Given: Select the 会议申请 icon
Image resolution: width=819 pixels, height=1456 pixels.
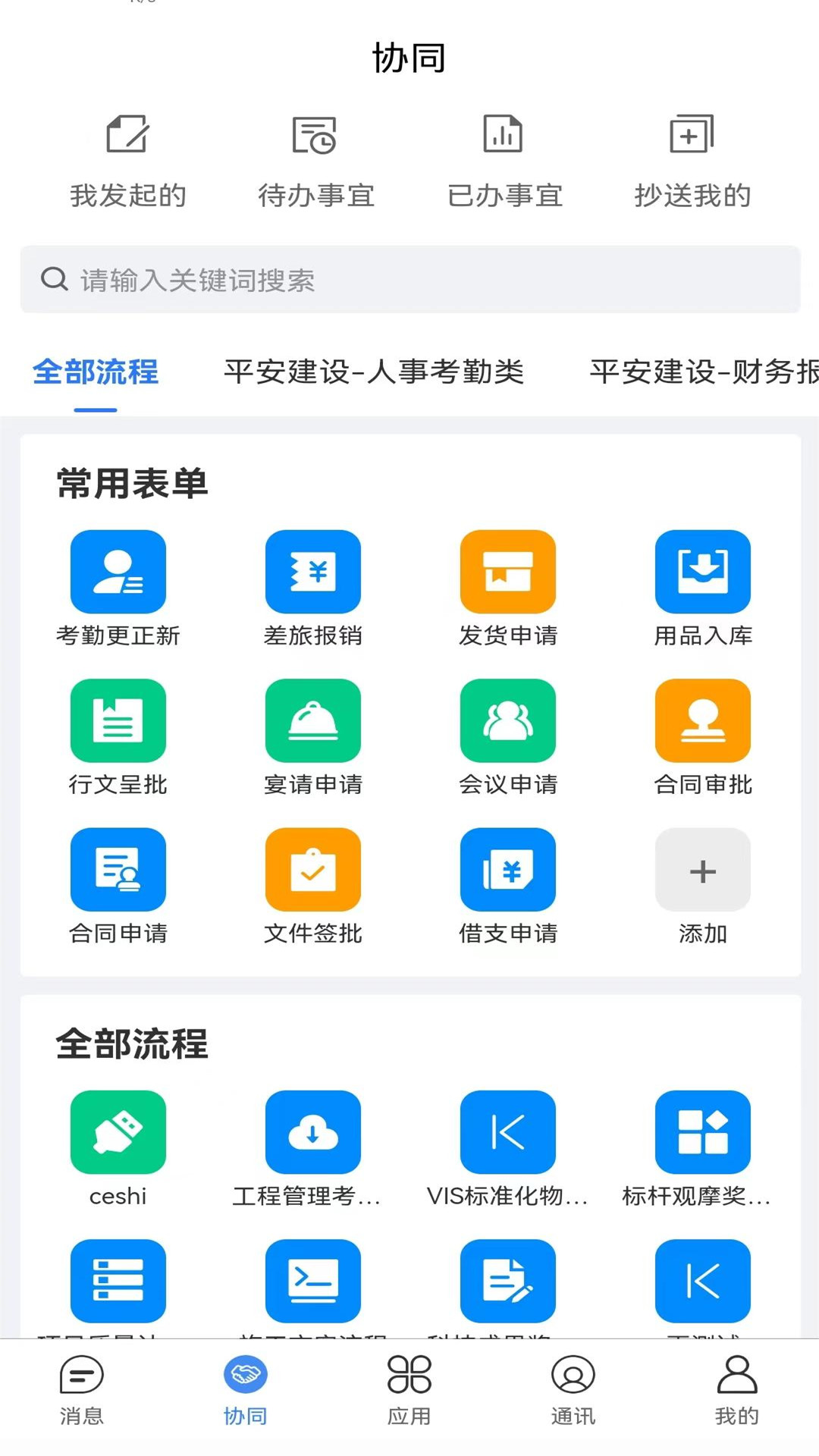Looking at the screenshot, I should (x=507, y=734).
